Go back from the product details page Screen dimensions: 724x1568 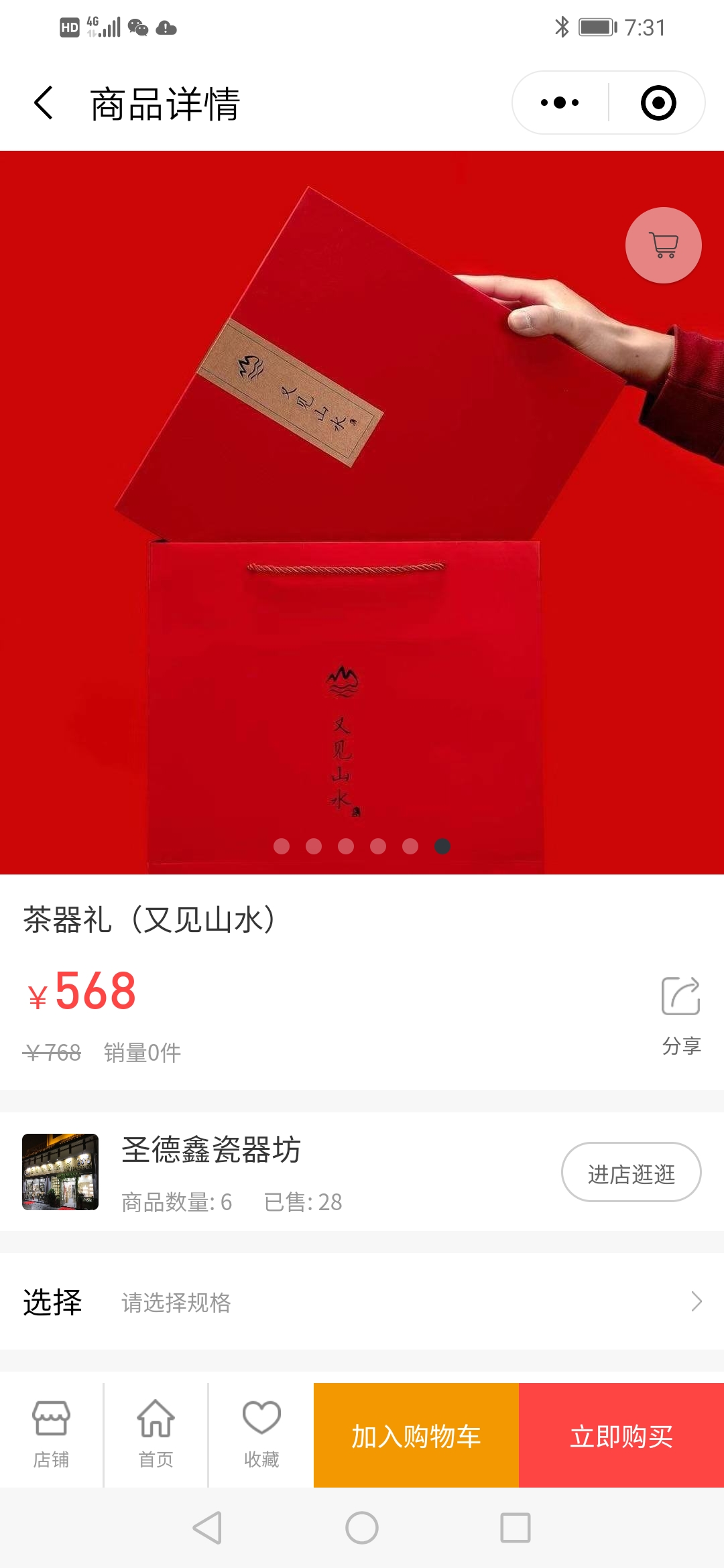tap(44, 103)
